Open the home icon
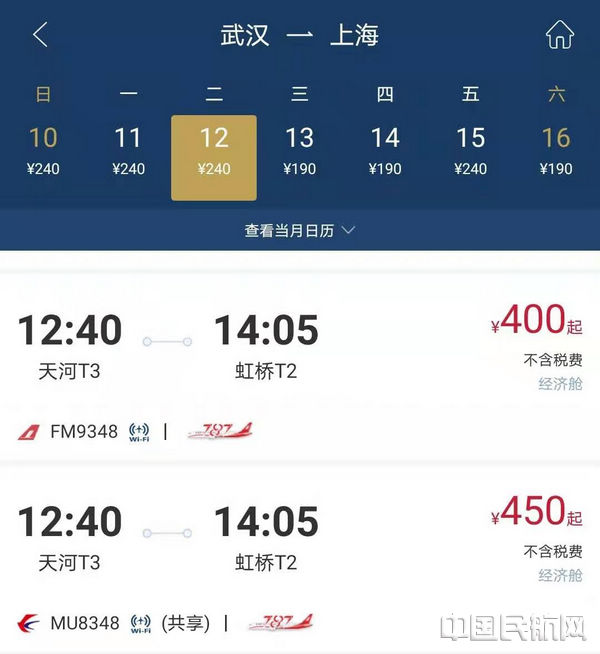600x654 pixels. click(x=559, y=34)
